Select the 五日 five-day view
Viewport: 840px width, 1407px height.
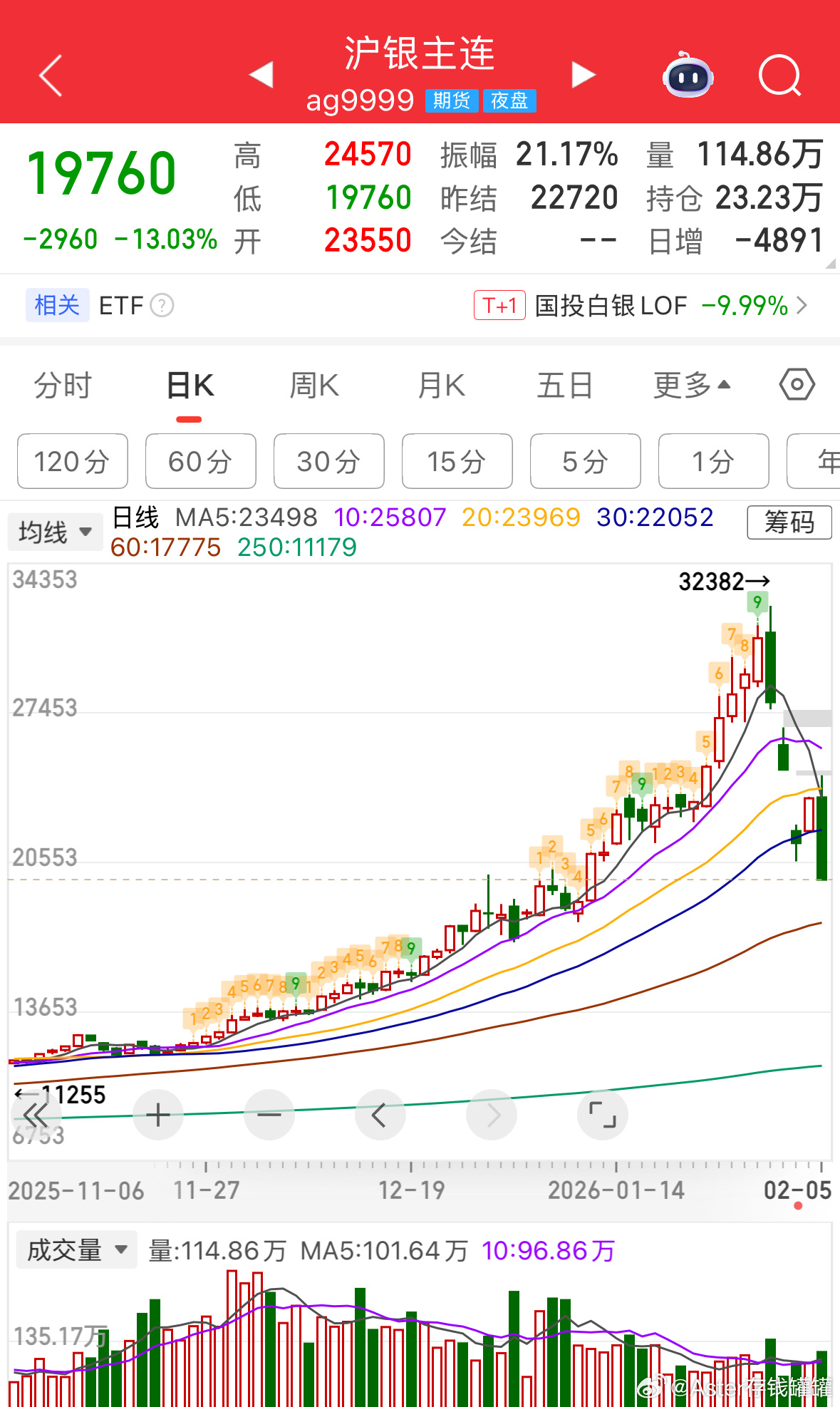coord(565,384)
